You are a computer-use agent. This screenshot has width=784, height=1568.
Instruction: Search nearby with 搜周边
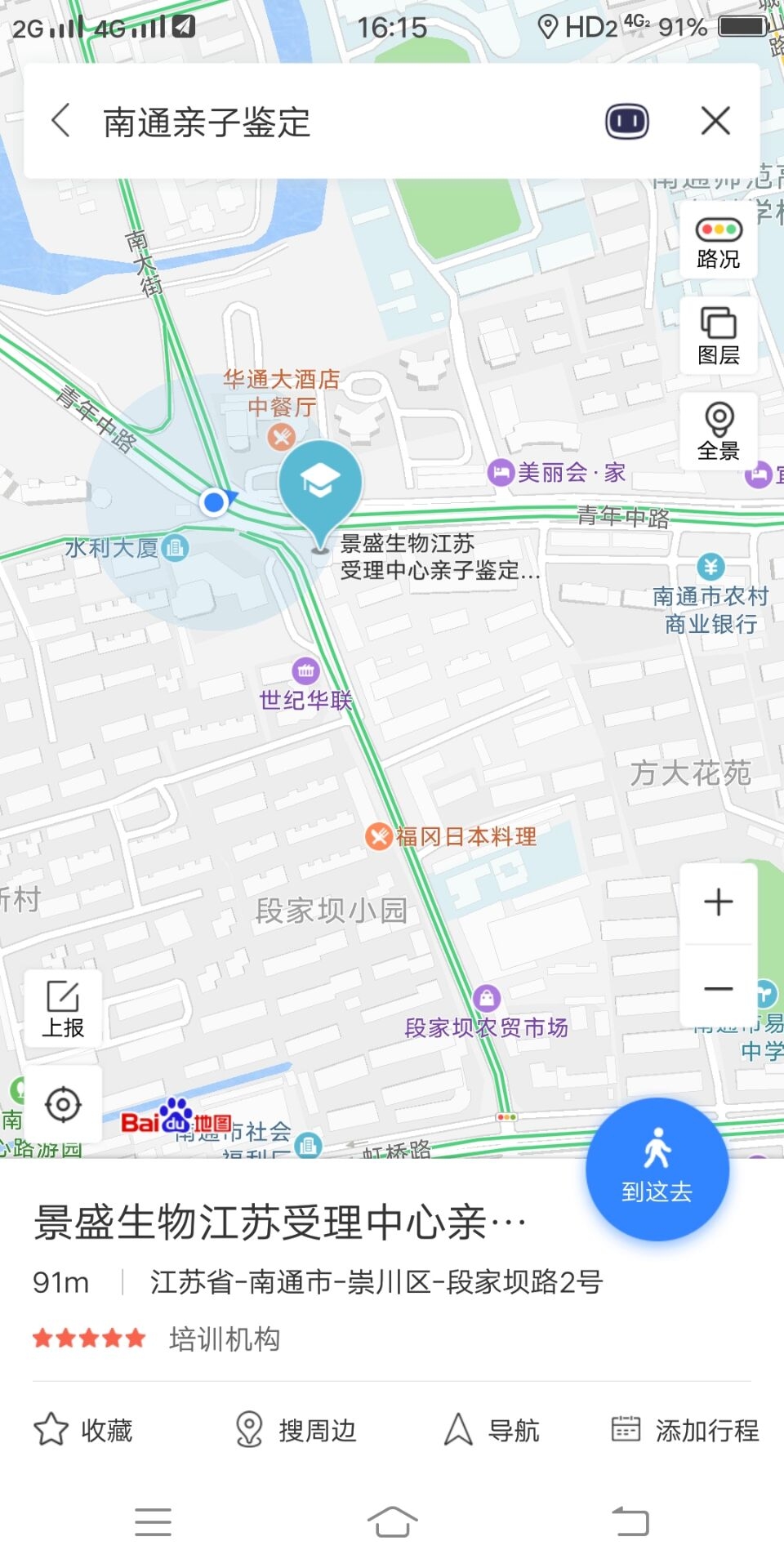coord(296,1430)
